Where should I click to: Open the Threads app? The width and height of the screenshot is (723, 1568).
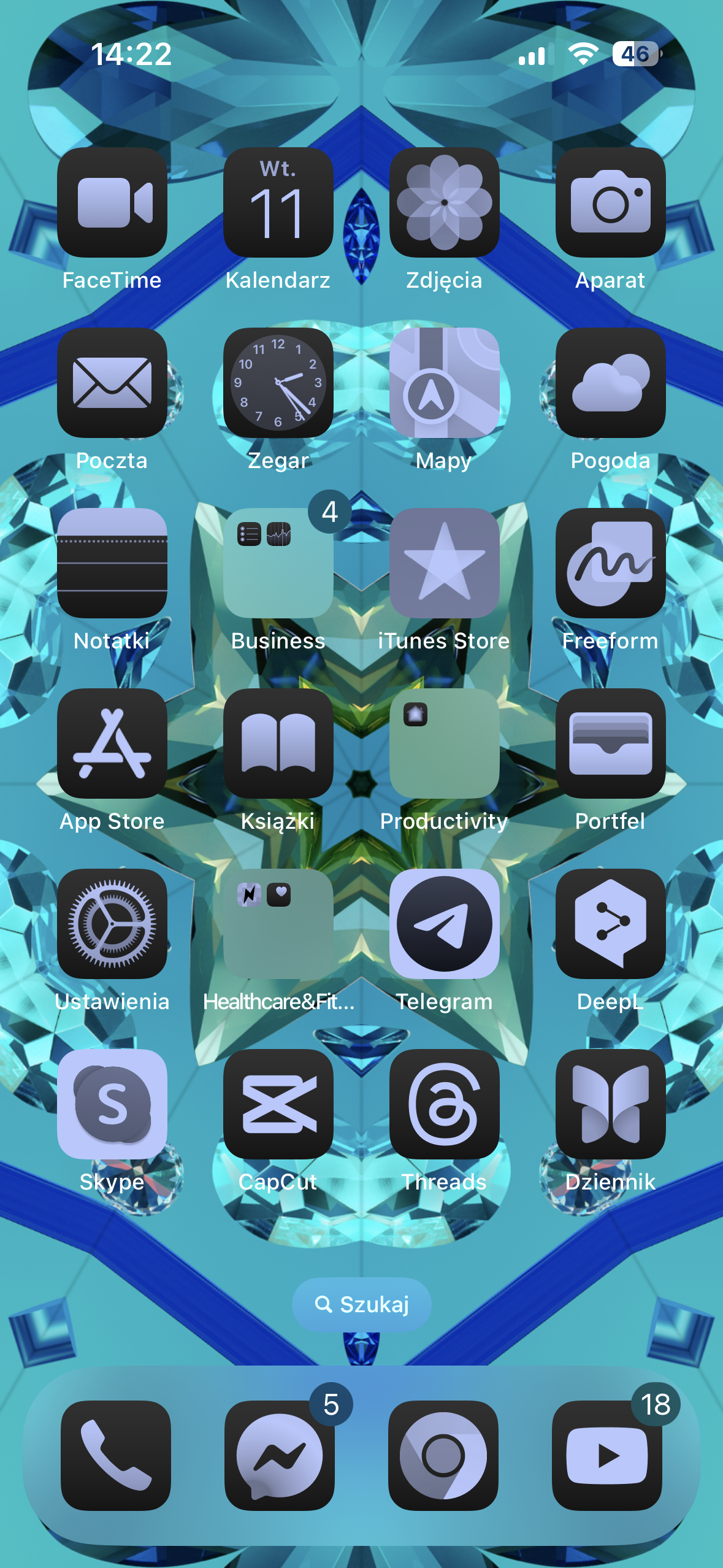445,1104
